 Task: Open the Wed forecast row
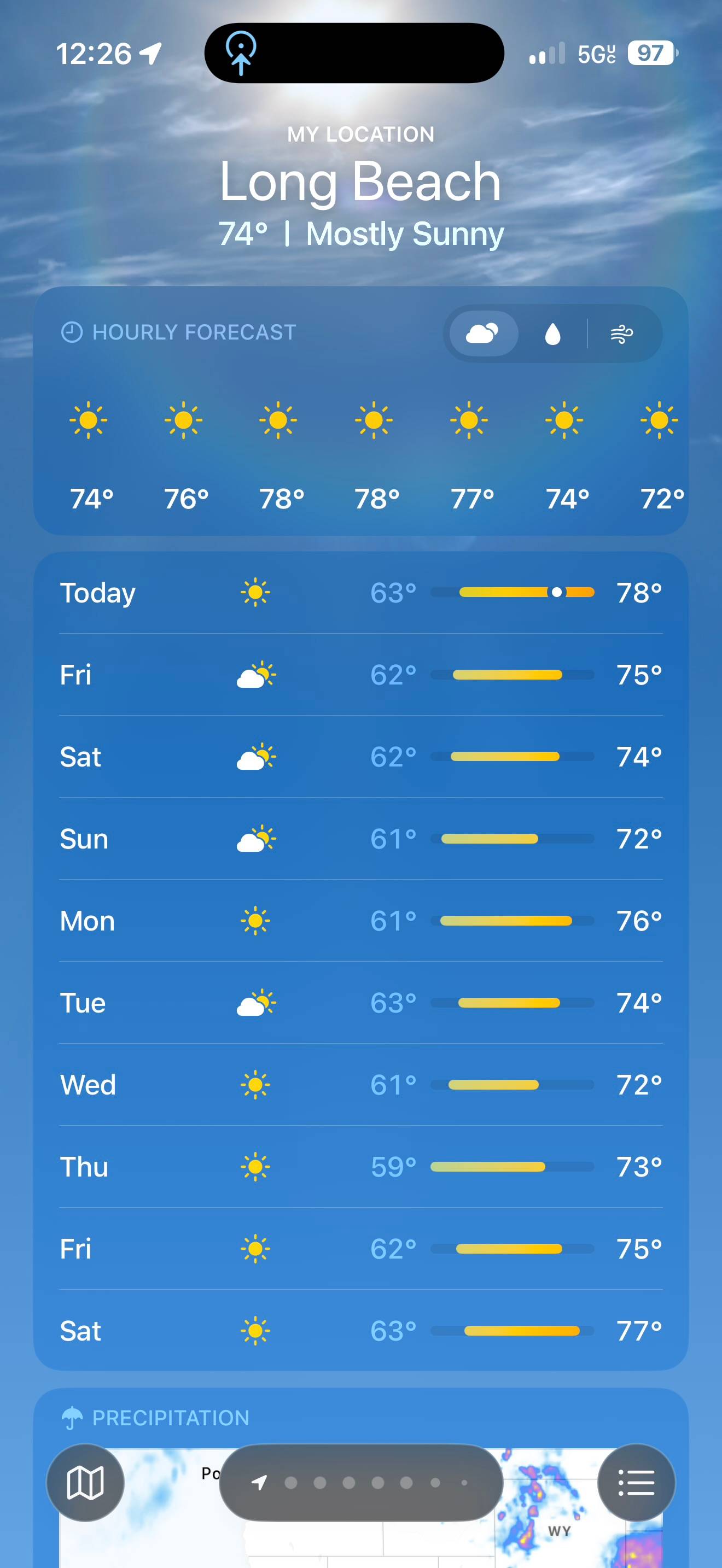[x=361, y=1084]
